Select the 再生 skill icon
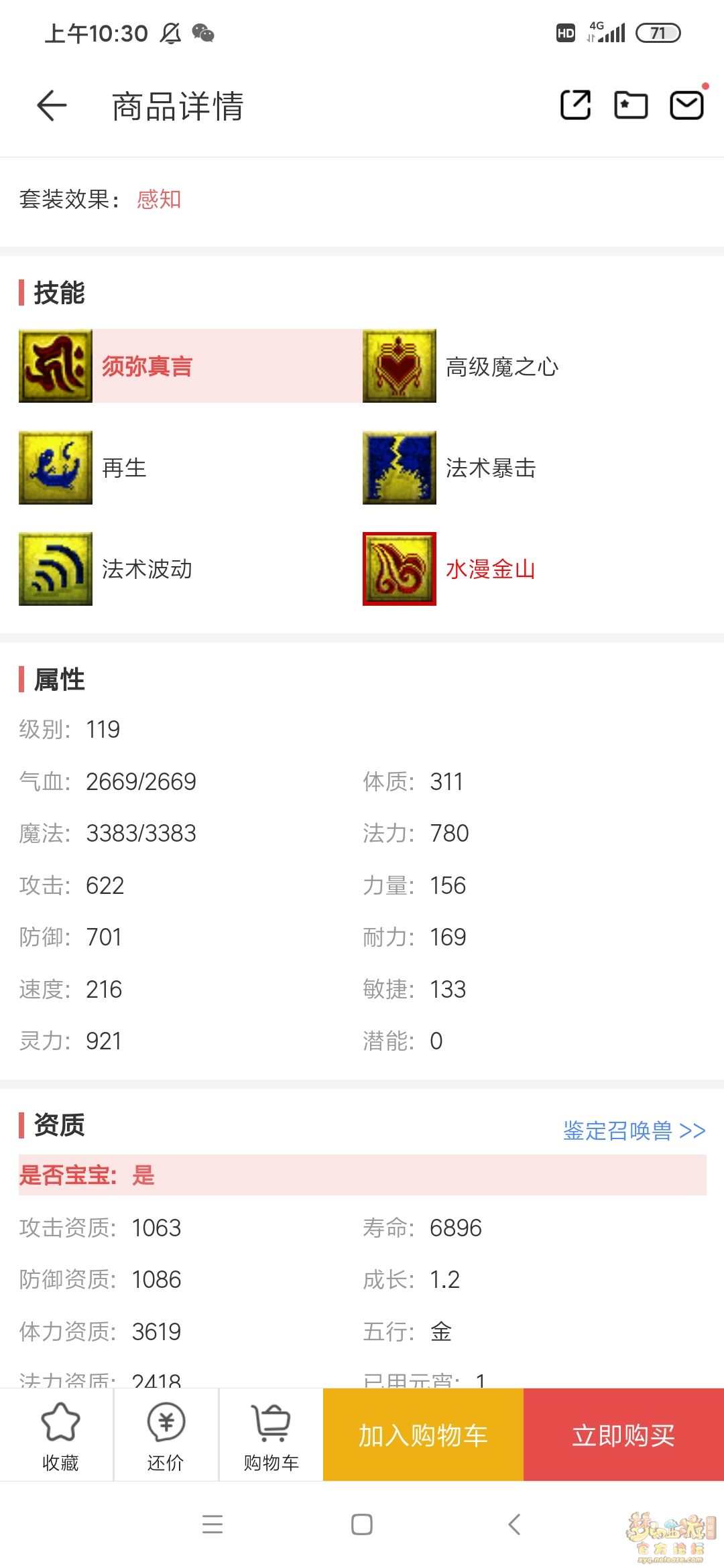 click(56, 468)
